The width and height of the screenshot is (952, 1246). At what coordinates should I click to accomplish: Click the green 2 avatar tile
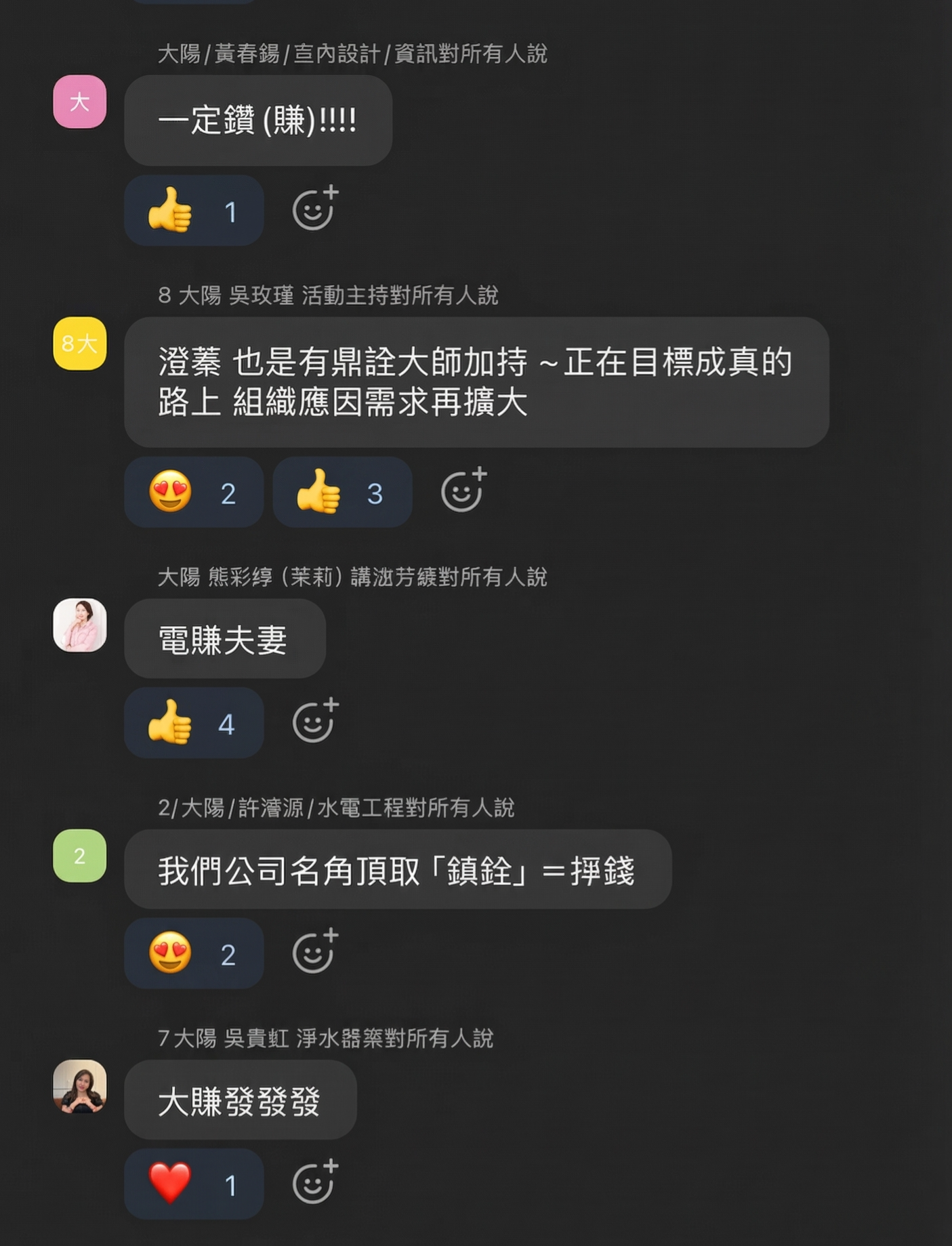coord(79,856)
